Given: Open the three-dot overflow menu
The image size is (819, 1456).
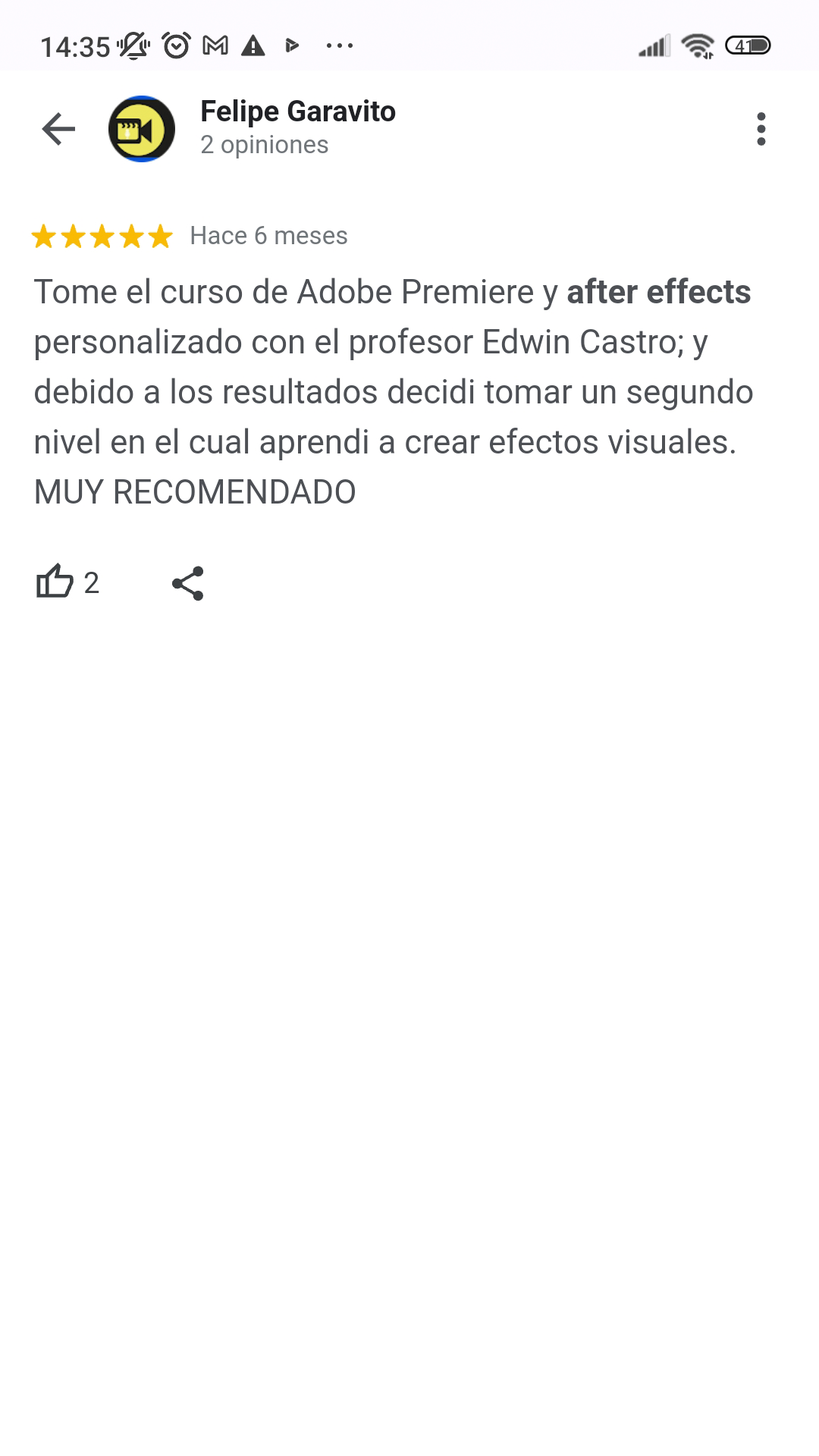Looking at the screenshot, I should coord(761,129).
